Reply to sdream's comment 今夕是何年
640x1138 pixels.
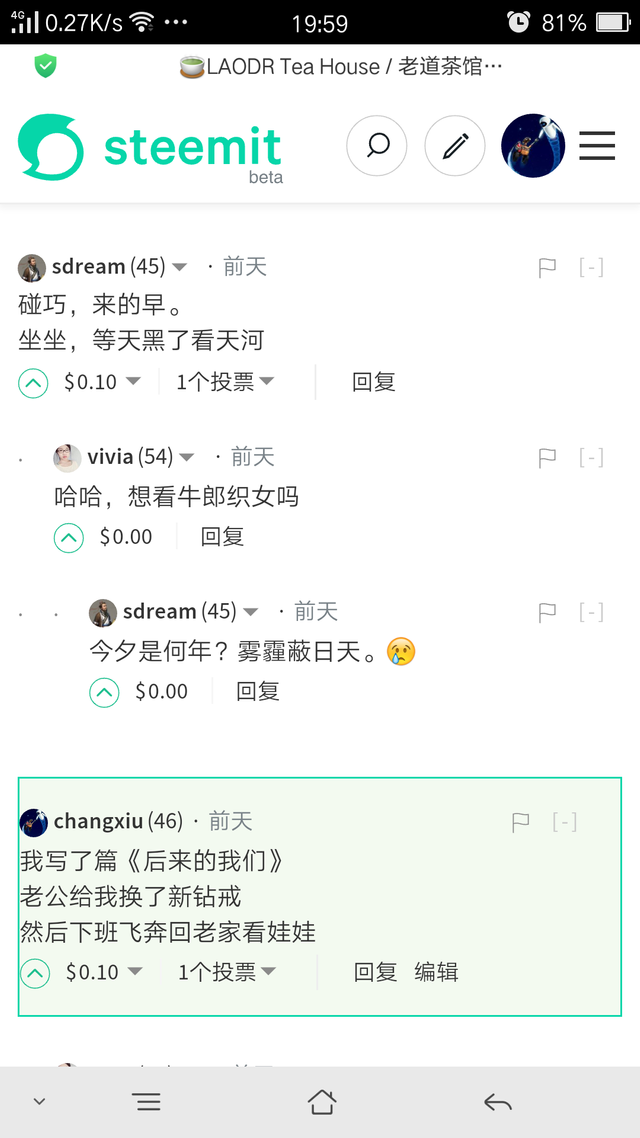tap(257, 691)
